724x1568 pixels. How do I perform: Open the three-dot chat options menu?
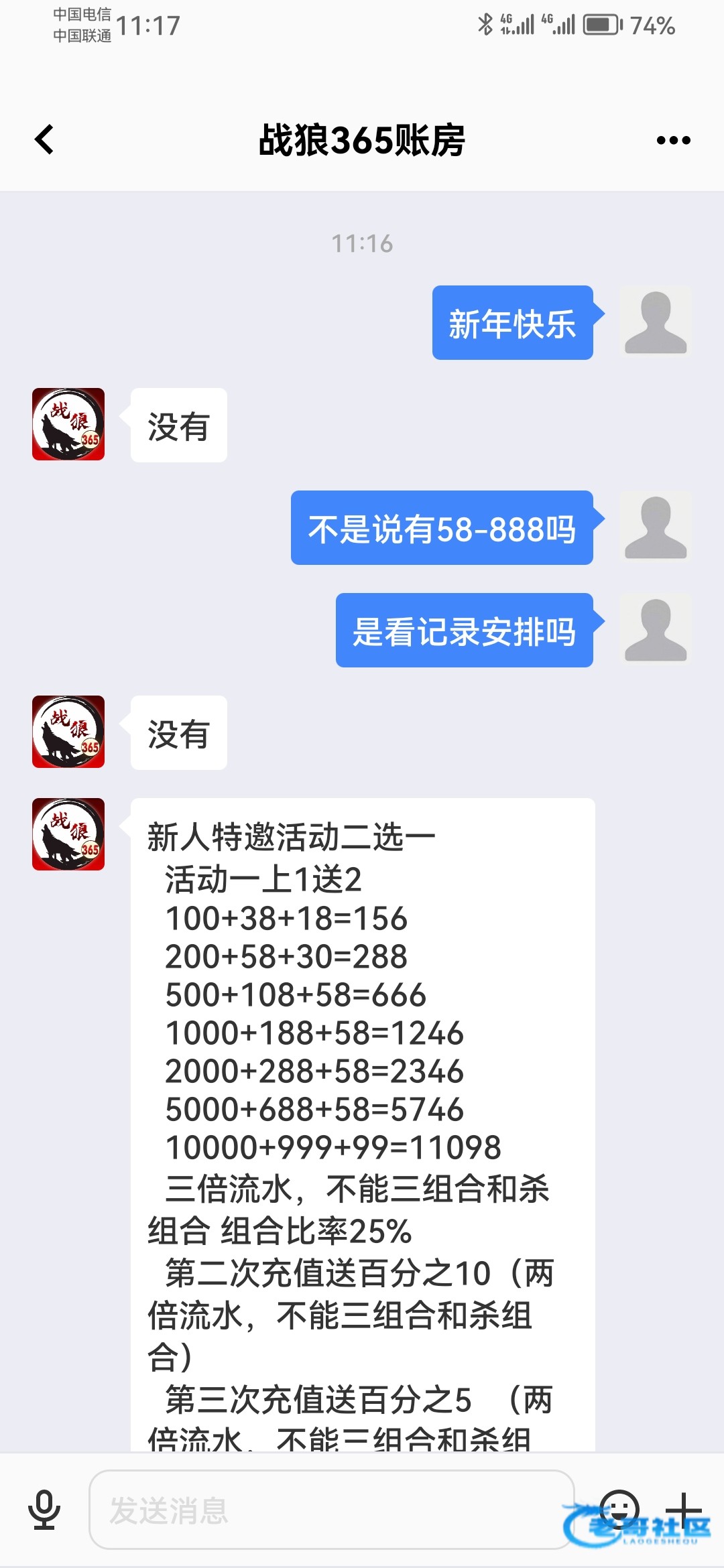673,140
